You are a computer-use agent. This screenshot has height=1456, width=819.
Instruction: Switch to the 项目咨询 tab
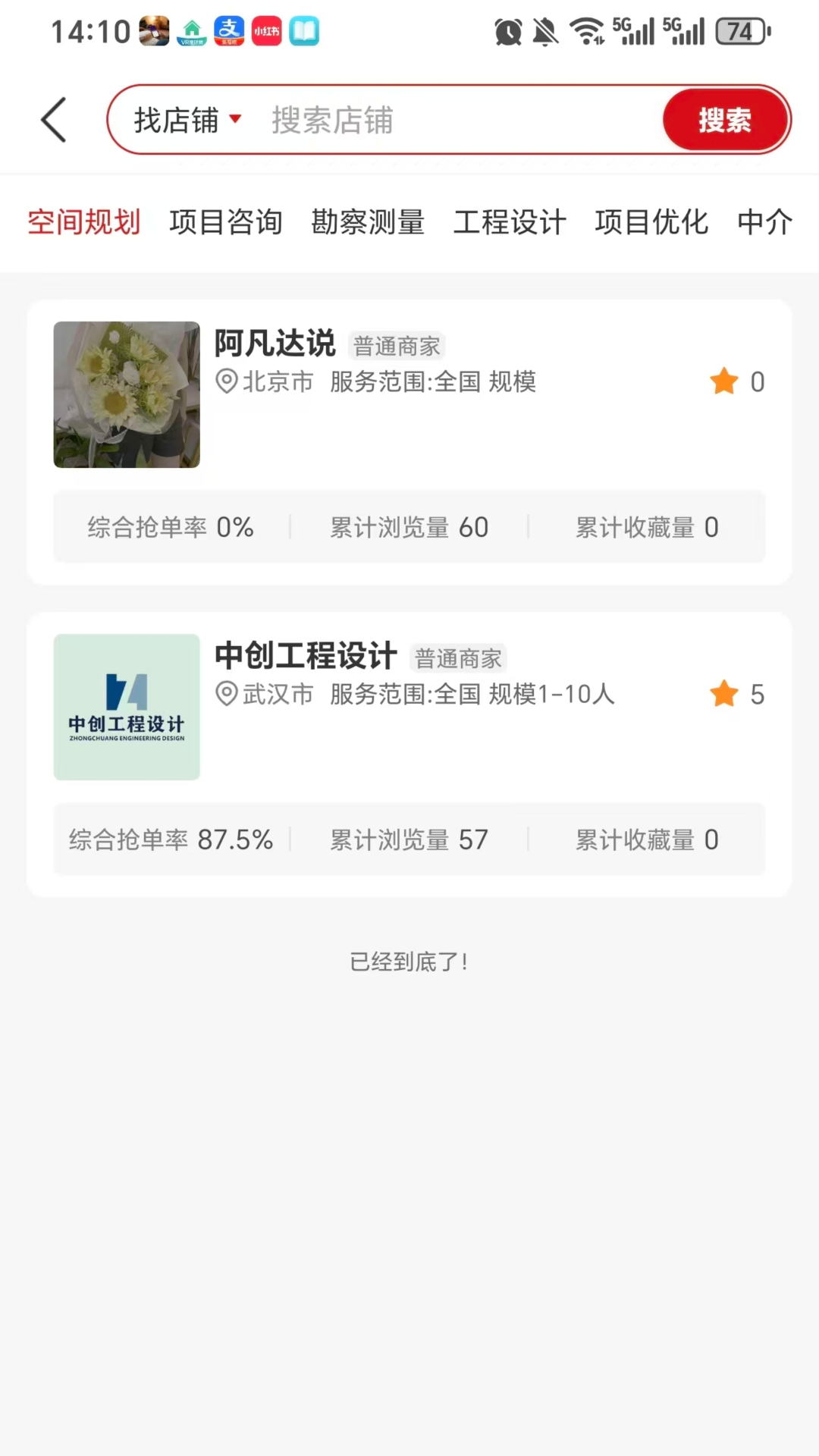[226, 222]
